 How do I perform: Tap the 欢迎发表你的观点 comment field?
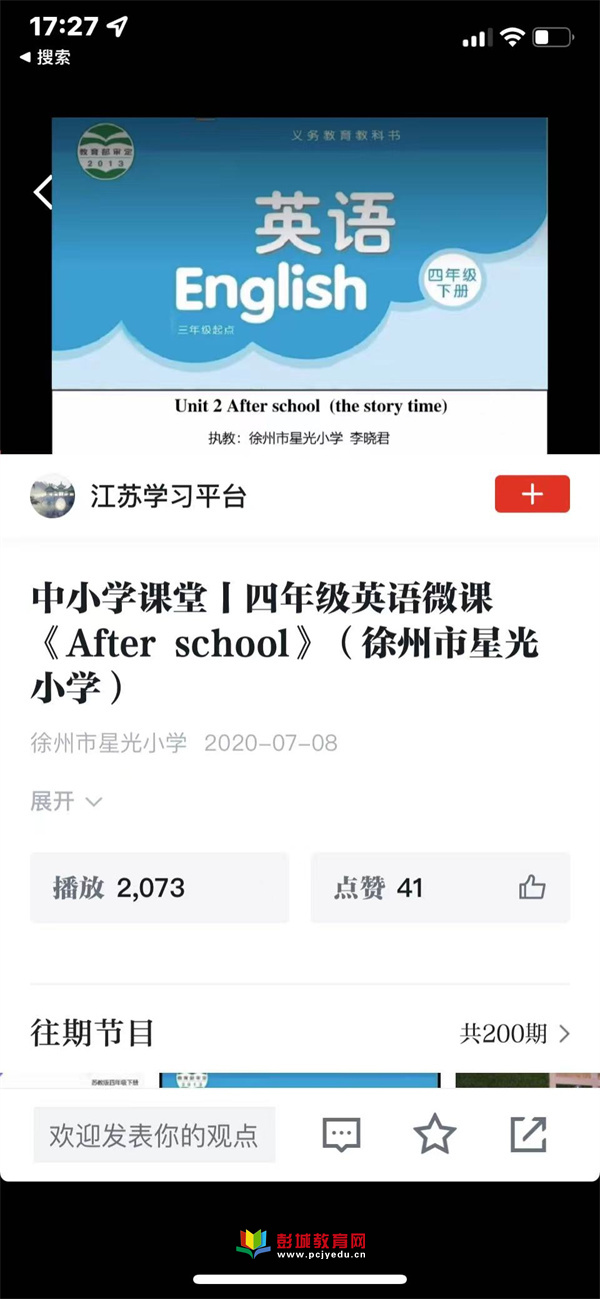(x=154, y=1135)
